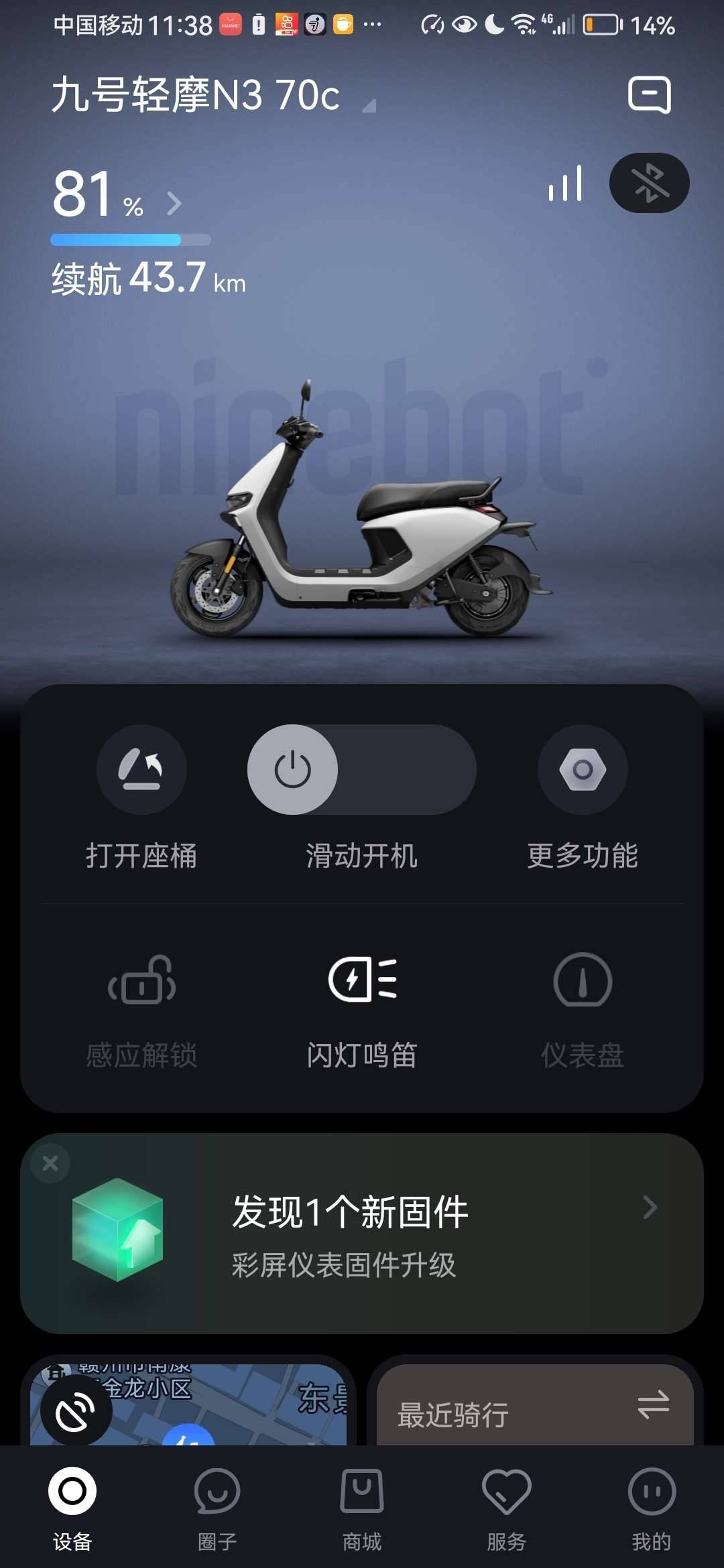Tap the 滑动开机 power knob

293,769
